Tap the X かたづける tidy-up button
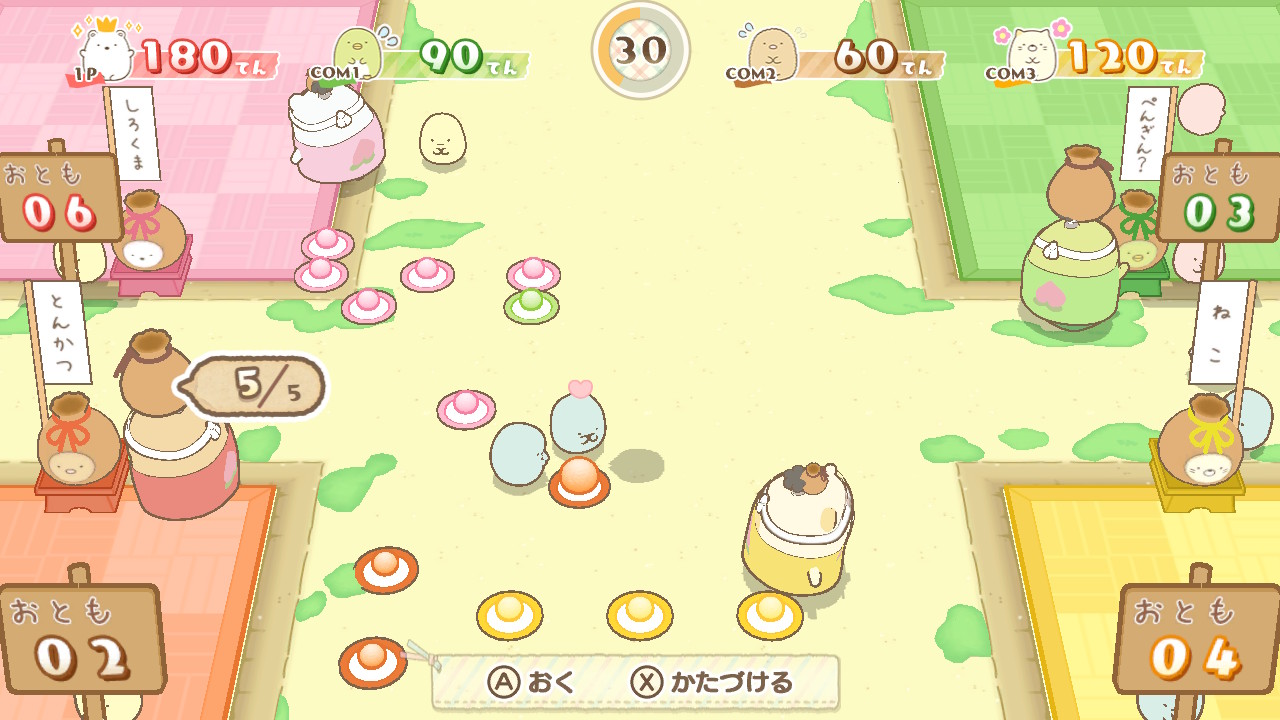This screenshot has width=1280, height=720. [x=712, y=683]
